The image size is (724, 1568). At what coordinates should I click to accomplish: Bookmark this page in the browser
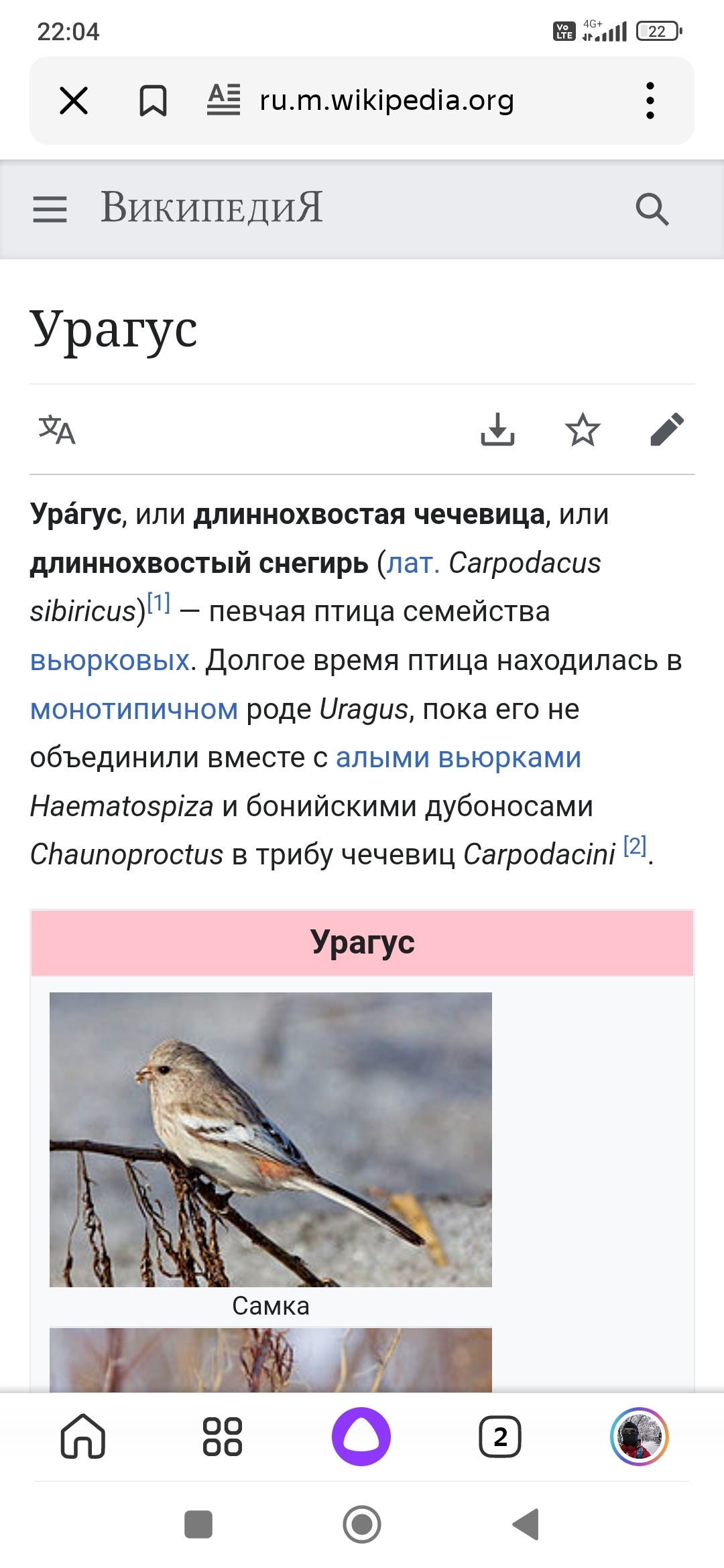153,101
